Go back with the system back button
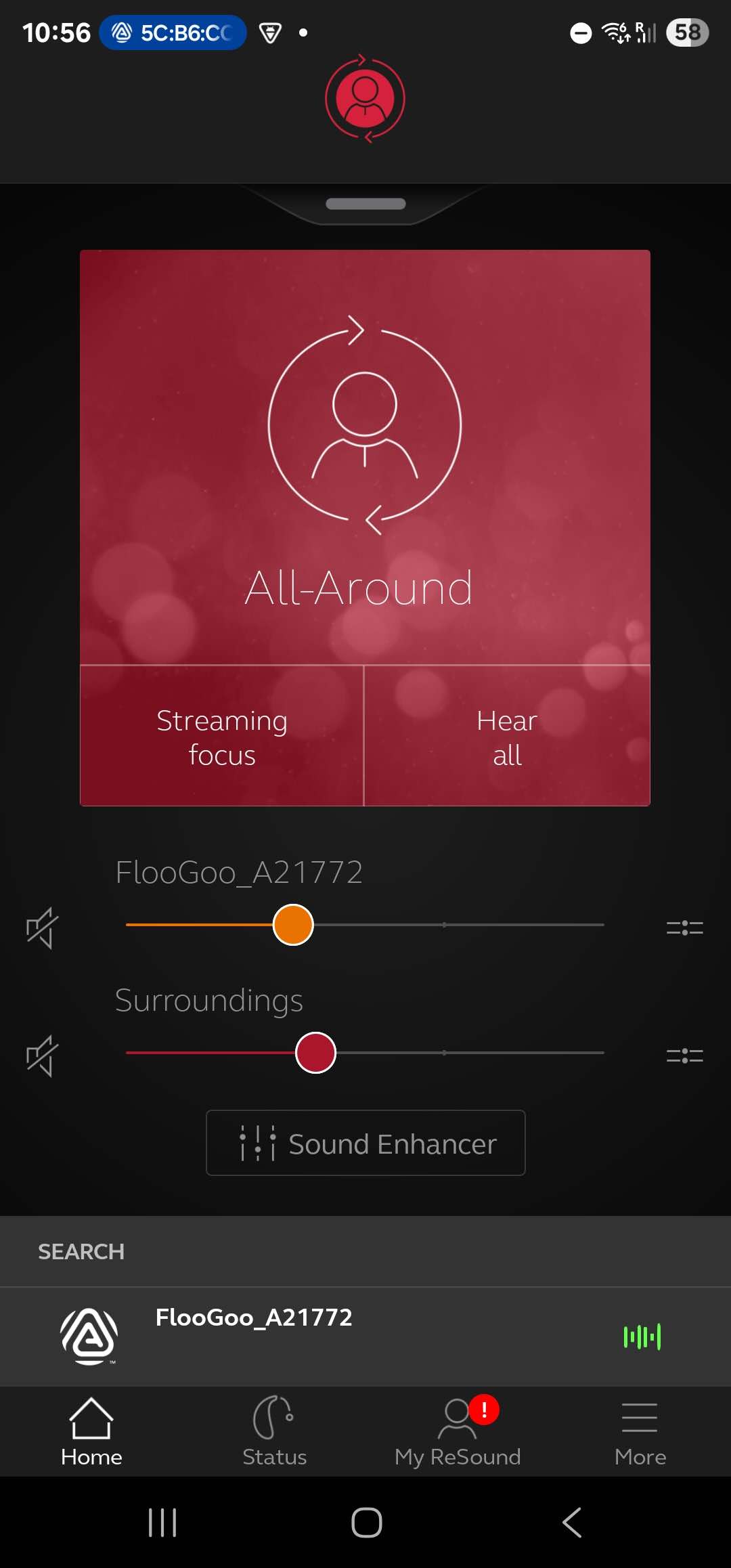Image resolution: width=731 pixels, height=1568 pixels. (x=572, y=1523)
